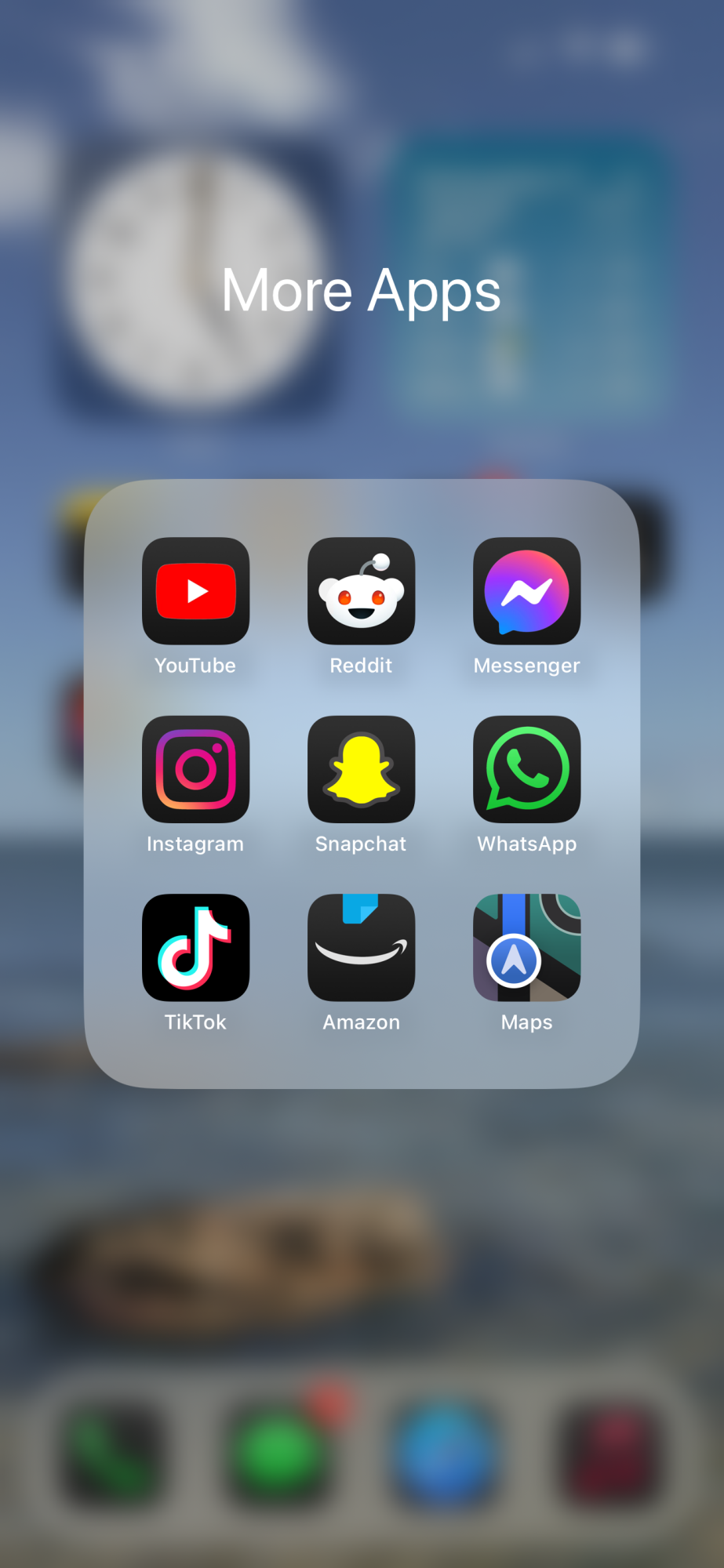Launch the Instagram app
724x1568 pixels.
[x=195, y=769]
